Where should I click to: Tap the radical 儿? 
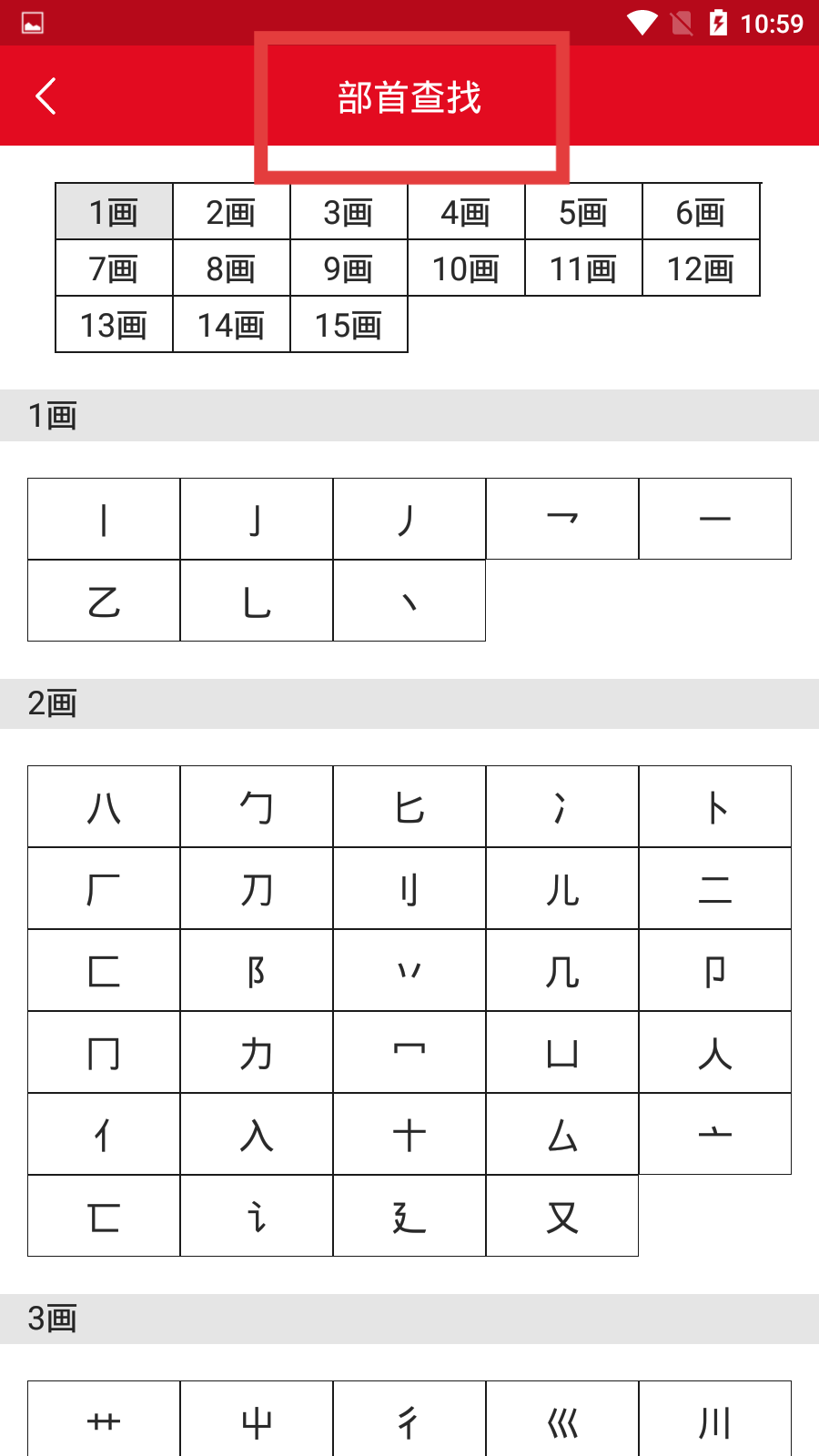[562, 888]
